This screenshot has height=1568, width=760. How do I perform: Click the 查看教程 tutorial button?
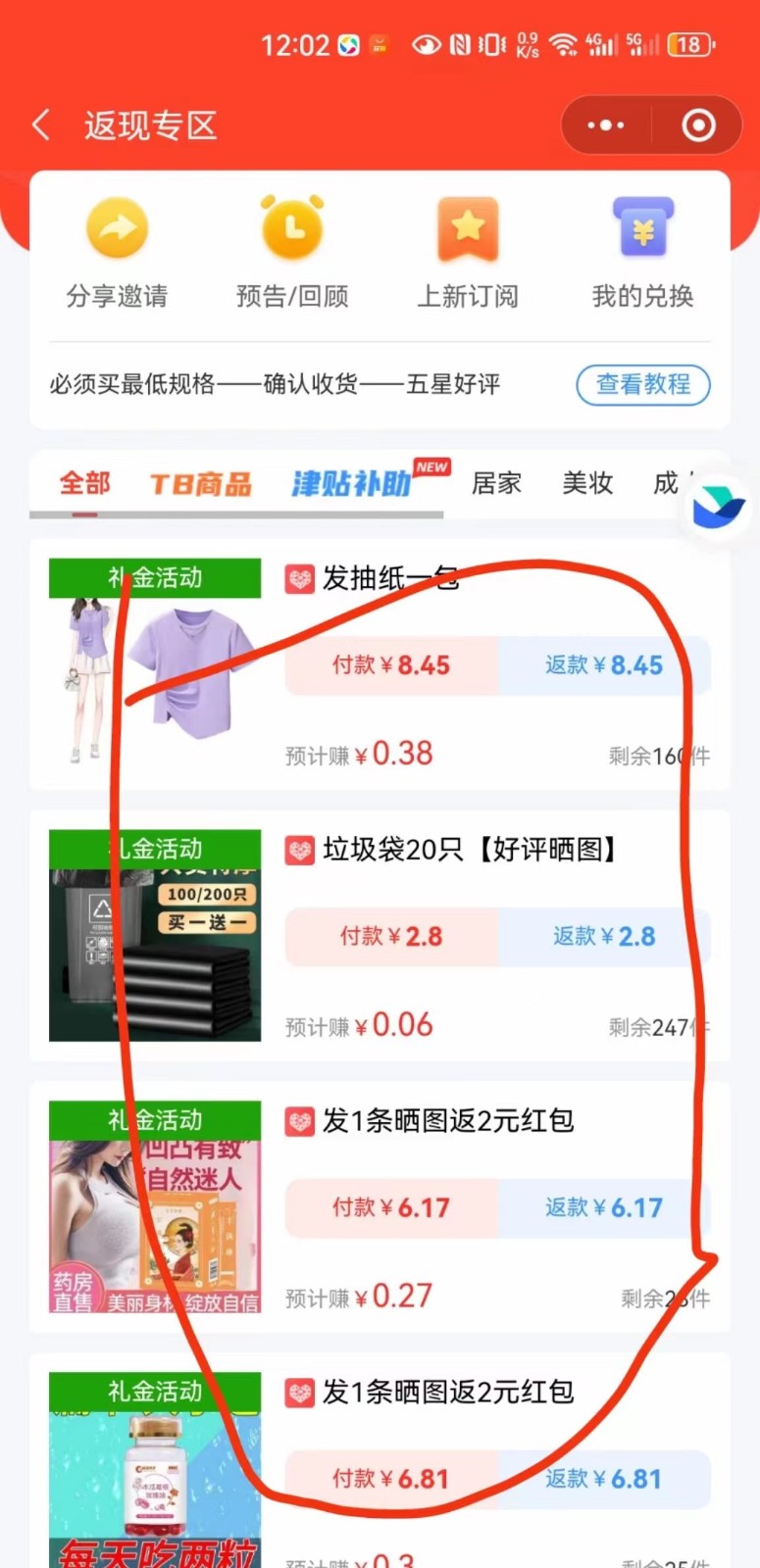tap(642, 384)
